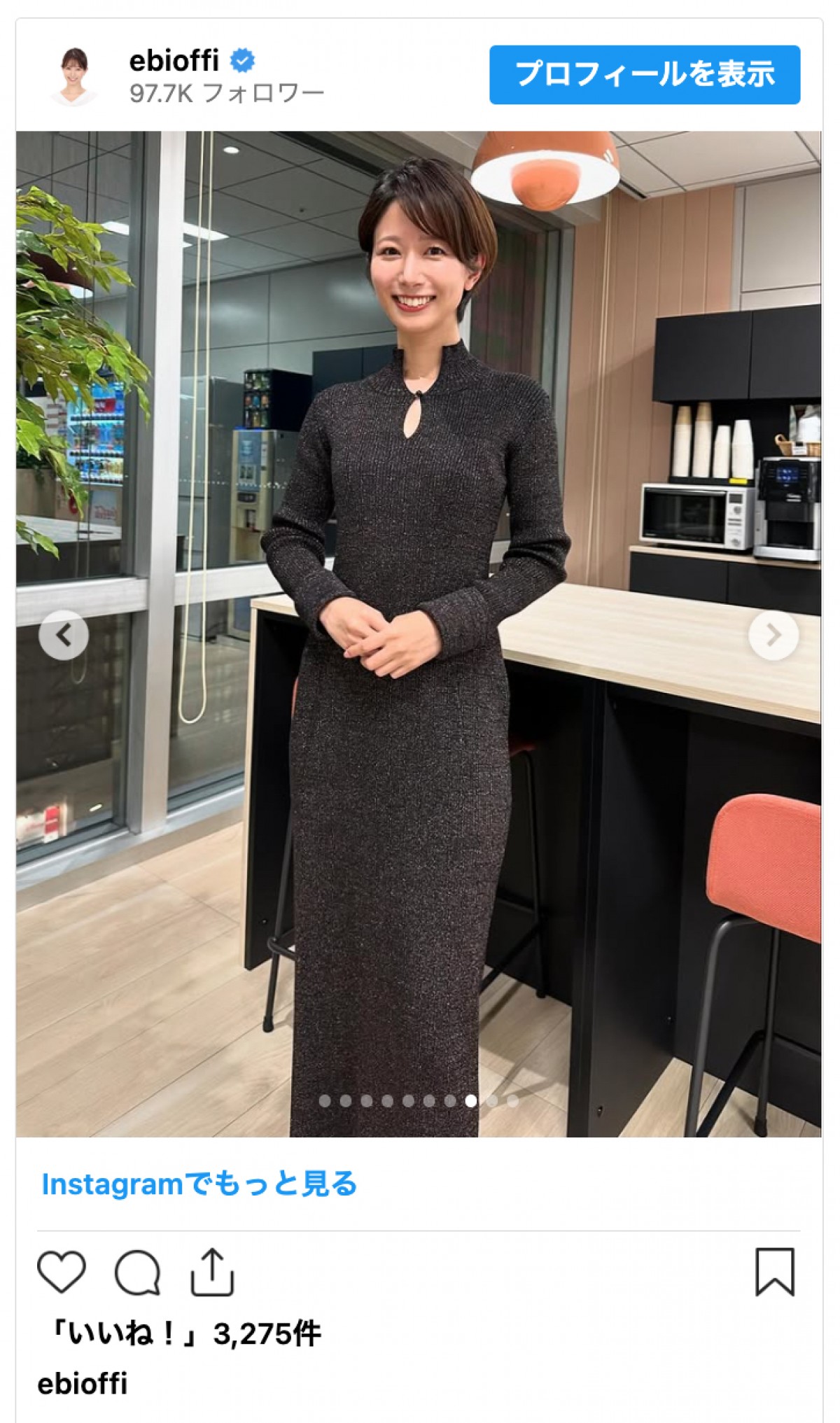The image size is (840, 1423).
Task: Open comments with the speech bubble icon
Action: pos(137,1271)
